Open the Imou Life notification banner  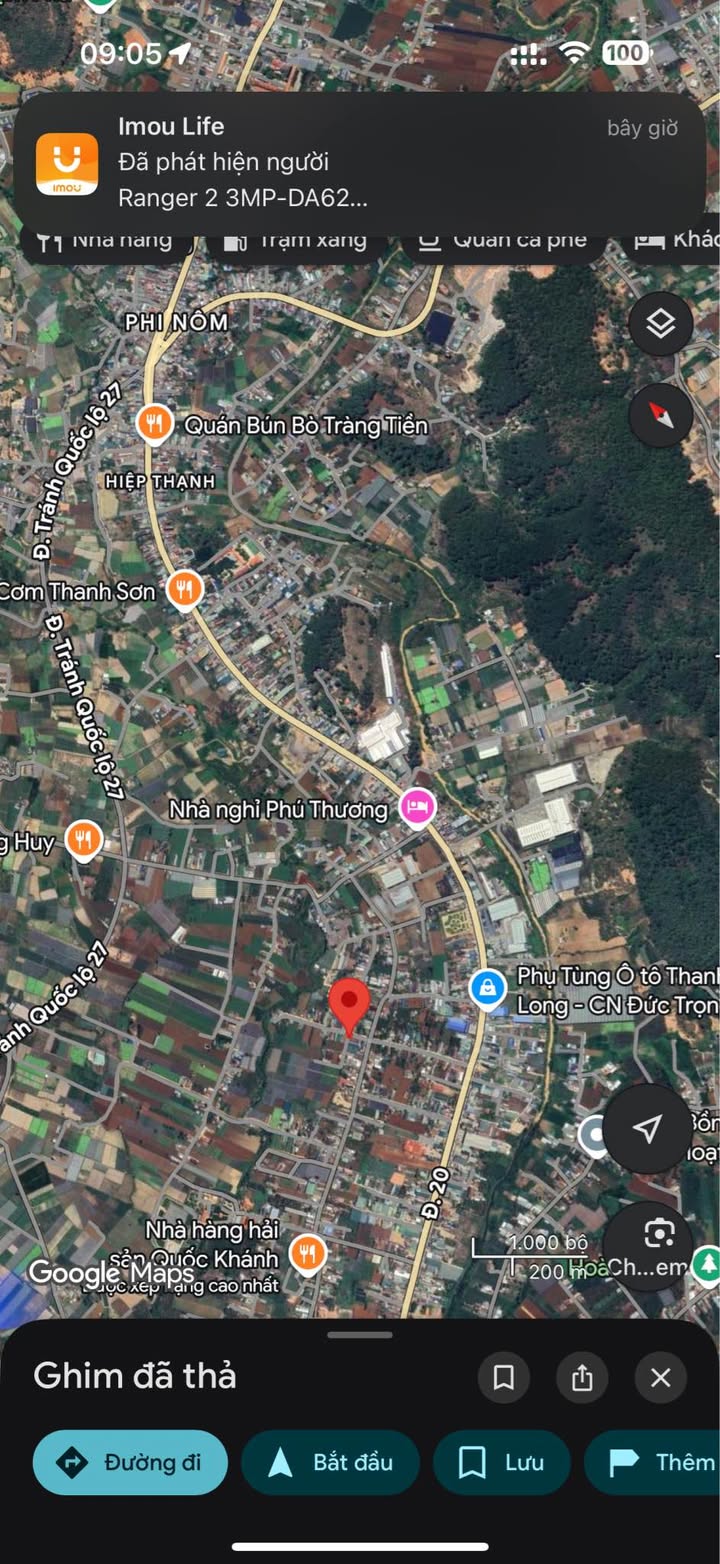(360, 163)
